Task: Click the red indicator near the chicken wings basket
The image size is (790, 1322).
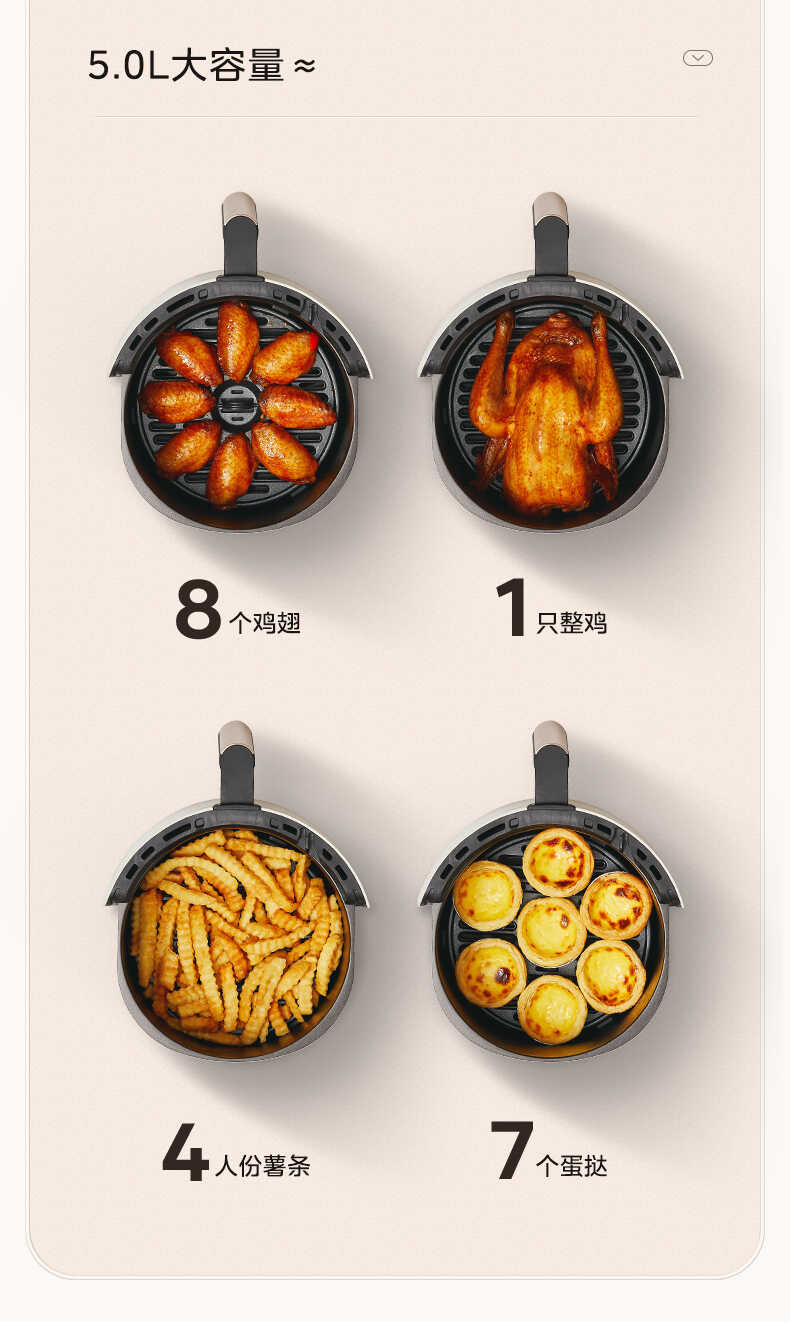Action: point(313,341)
